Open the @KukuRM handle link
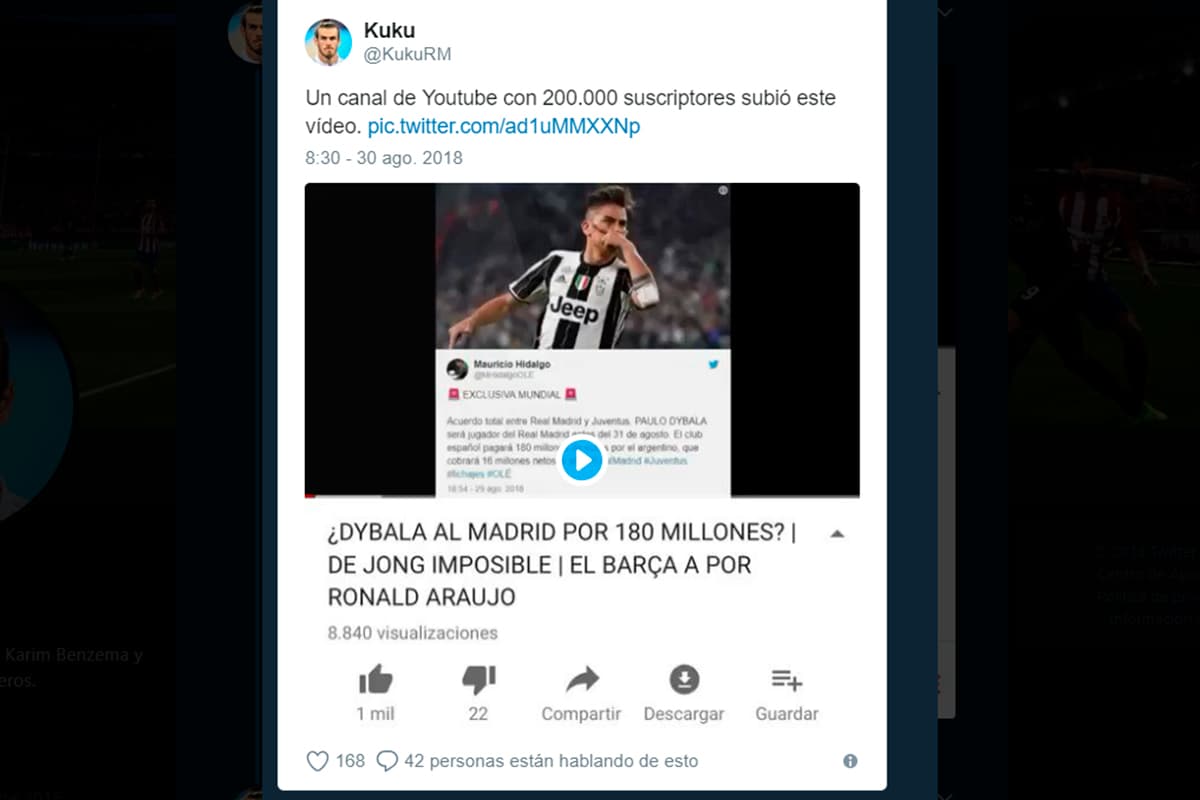The height and width of the screenshot is (800, 1200). point(400,55)
